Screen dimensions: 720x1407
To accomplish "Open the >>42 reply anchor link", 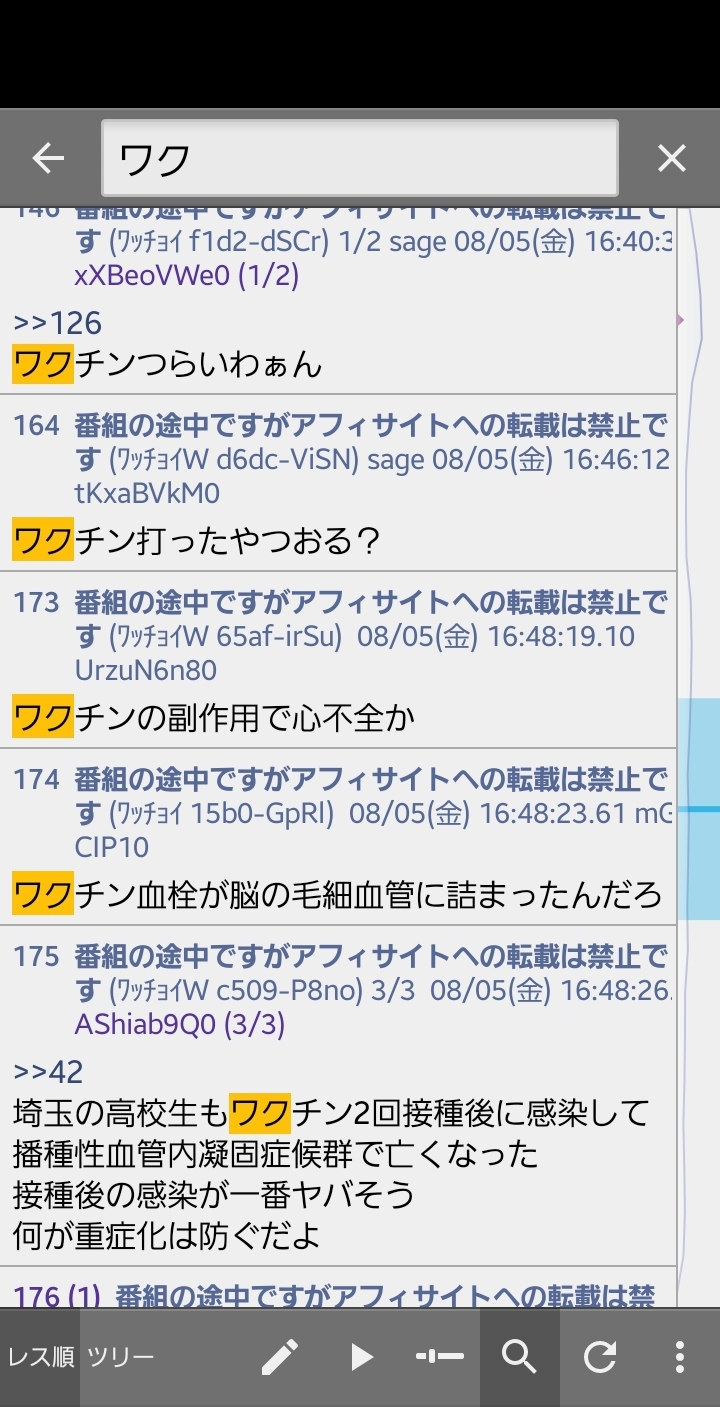I will point(48,1072).
